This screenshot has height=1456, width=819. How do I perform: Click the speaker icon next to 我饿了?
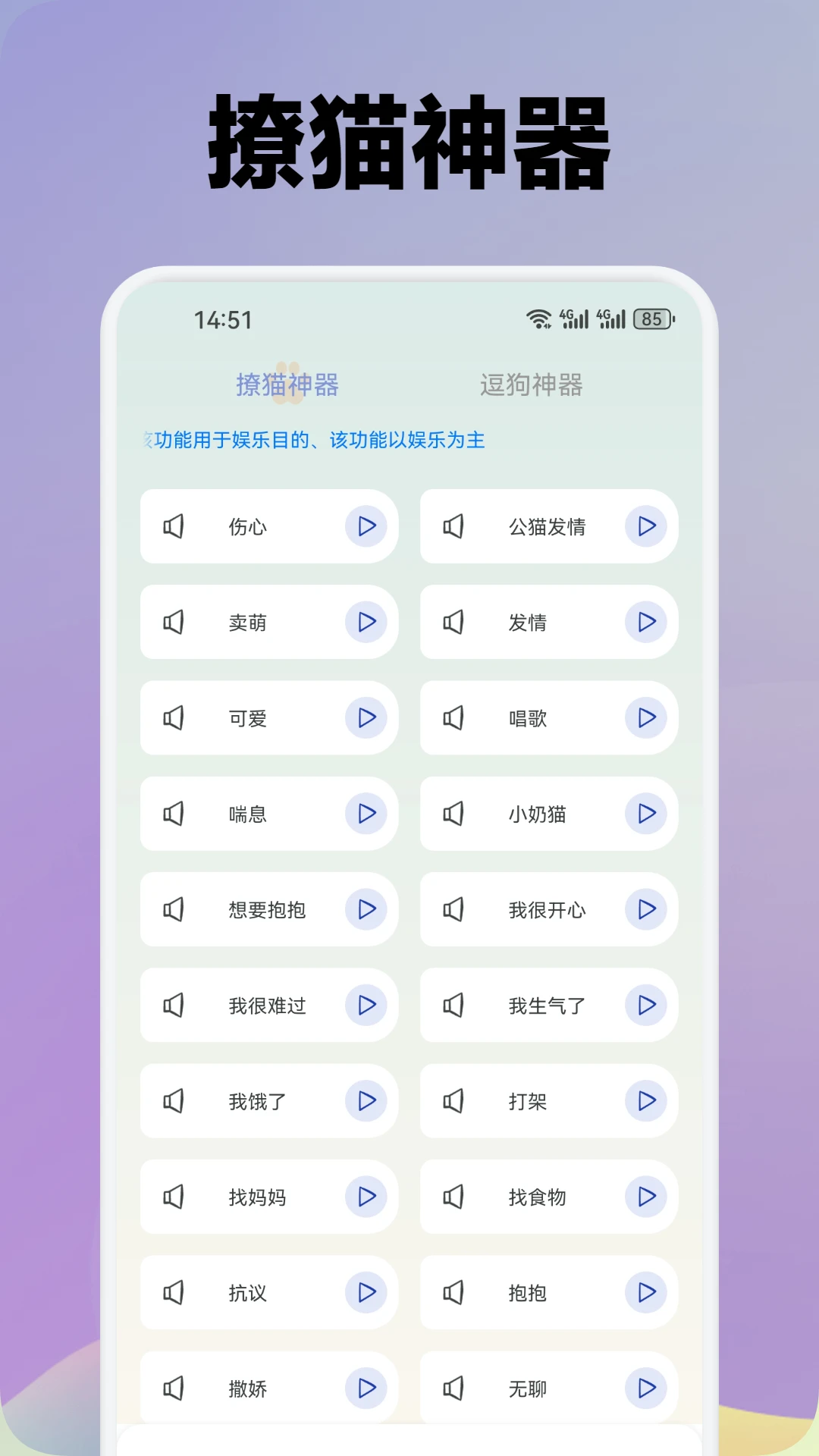click(x=174, y=1101)
